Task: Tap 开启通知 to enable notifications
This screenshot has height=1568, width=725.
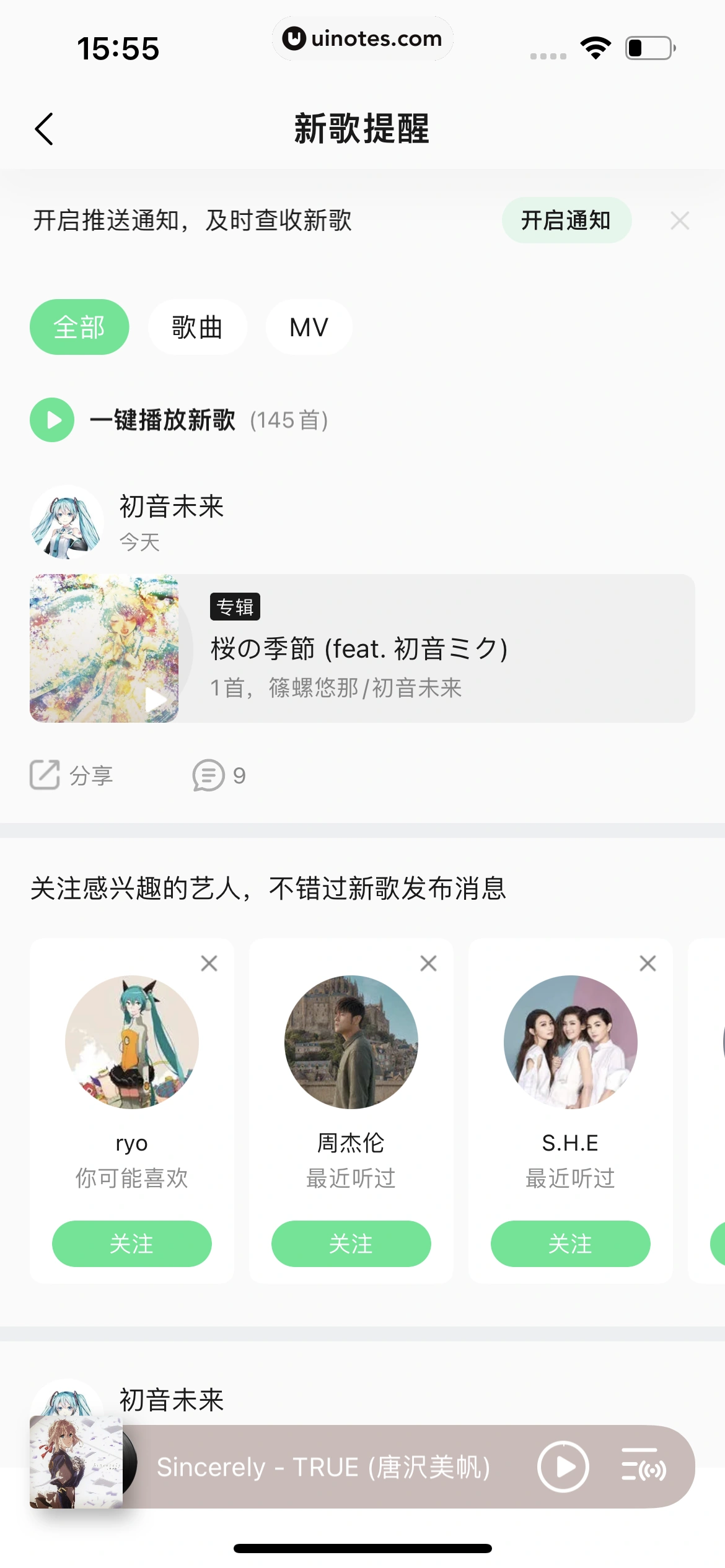Action: [567, 220]
